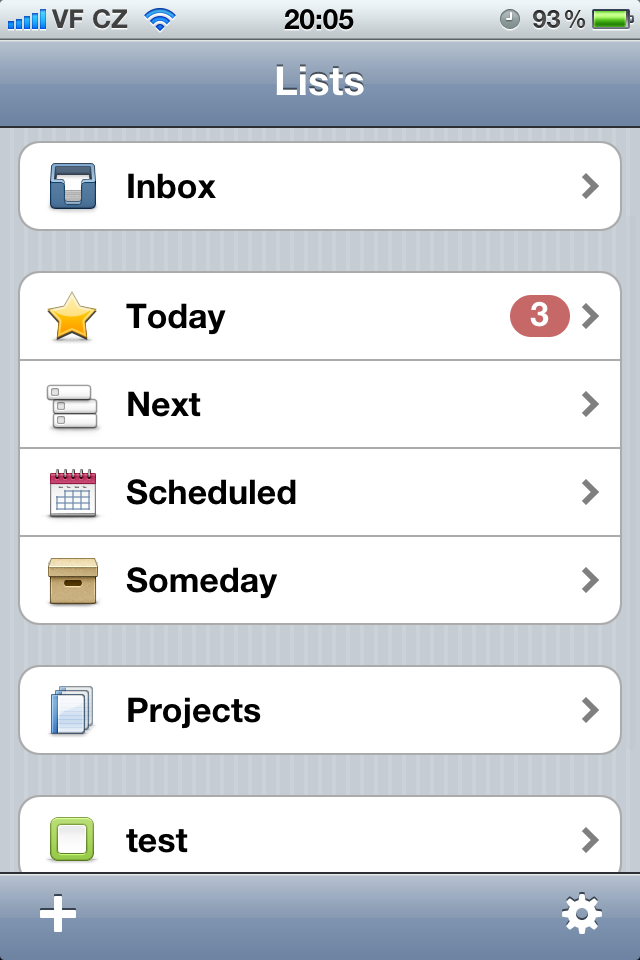Go to the Next list
This screenshot has width=640, height=960.
[320, 405]
